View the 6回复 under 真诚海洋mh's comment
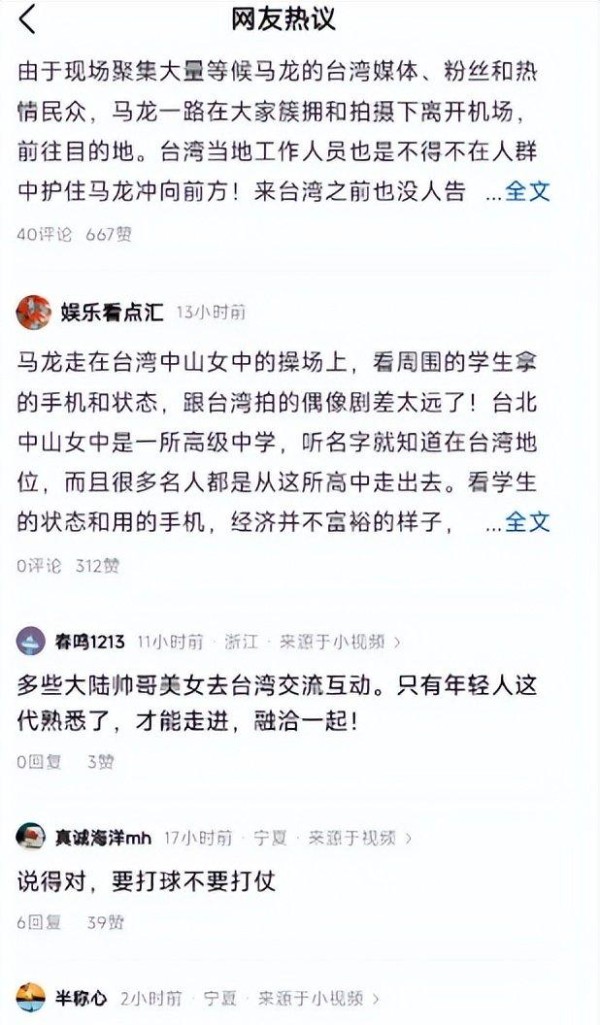Image resolution: width=600 pixels, height=1025 pixels. 39,922
